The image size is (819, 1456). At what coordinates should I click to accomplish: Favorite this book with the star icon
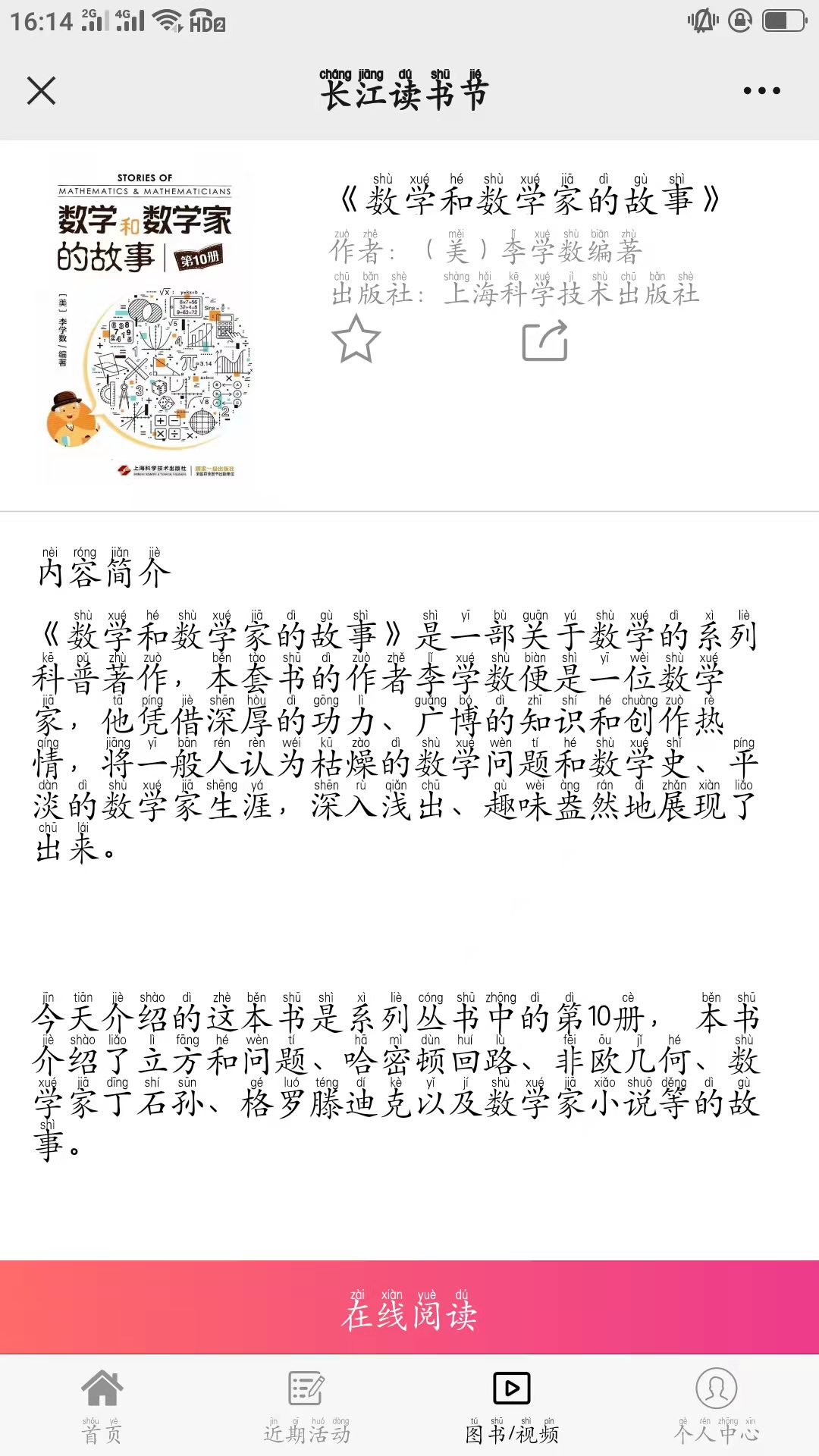(356, 339)
